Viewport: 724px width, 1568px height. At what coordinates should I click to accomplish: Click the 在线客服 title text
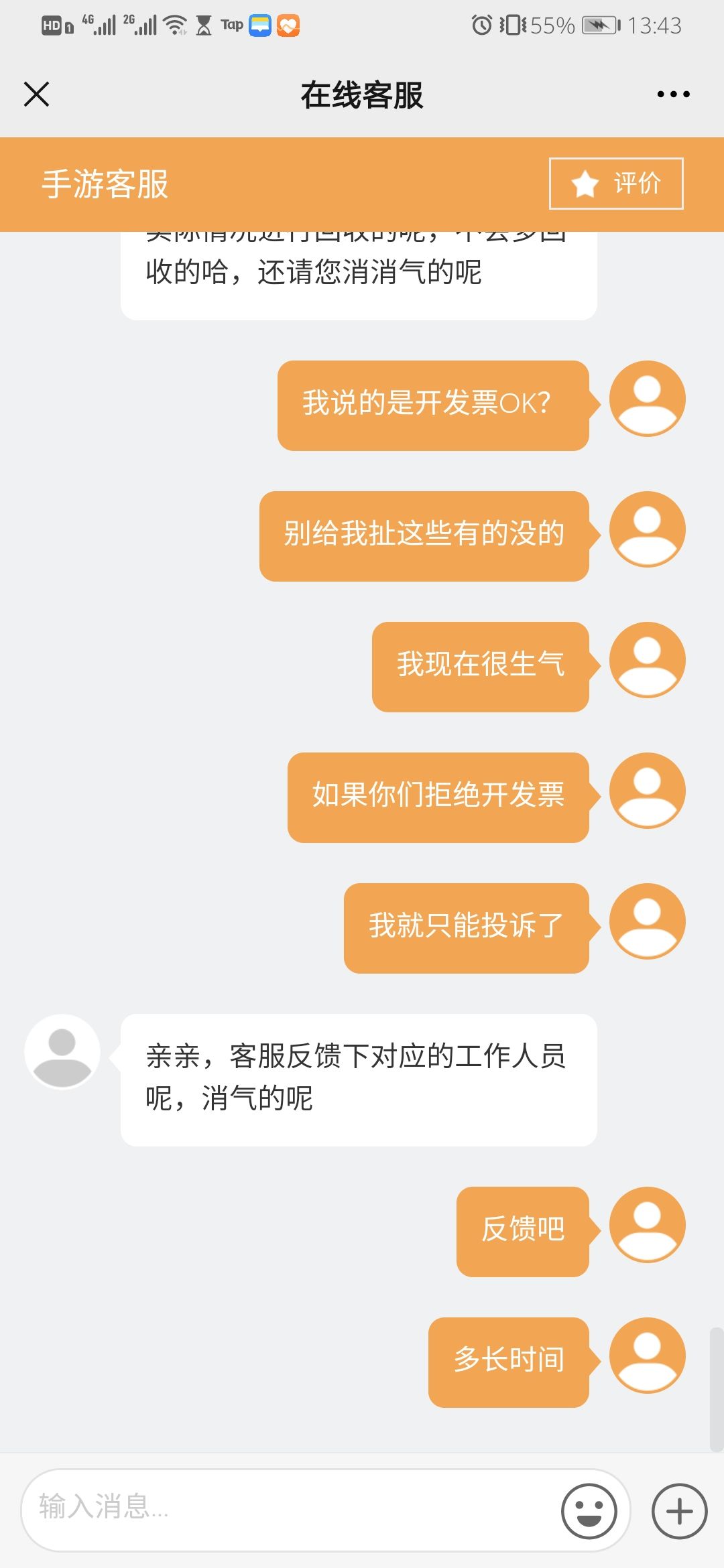(362, 94)
